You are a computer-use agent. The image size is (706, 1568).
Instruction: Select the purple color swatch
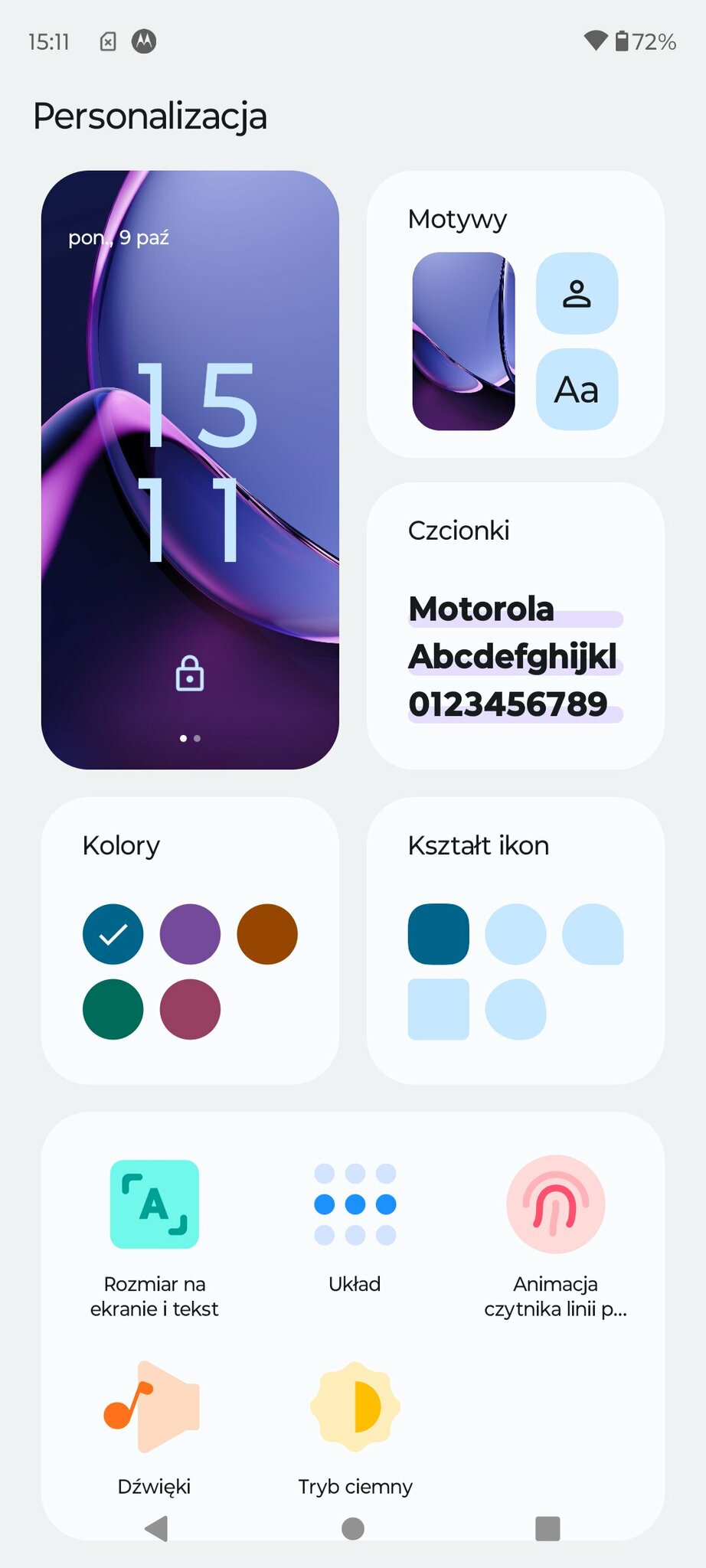pyautogui.click(x=190, y=934)
